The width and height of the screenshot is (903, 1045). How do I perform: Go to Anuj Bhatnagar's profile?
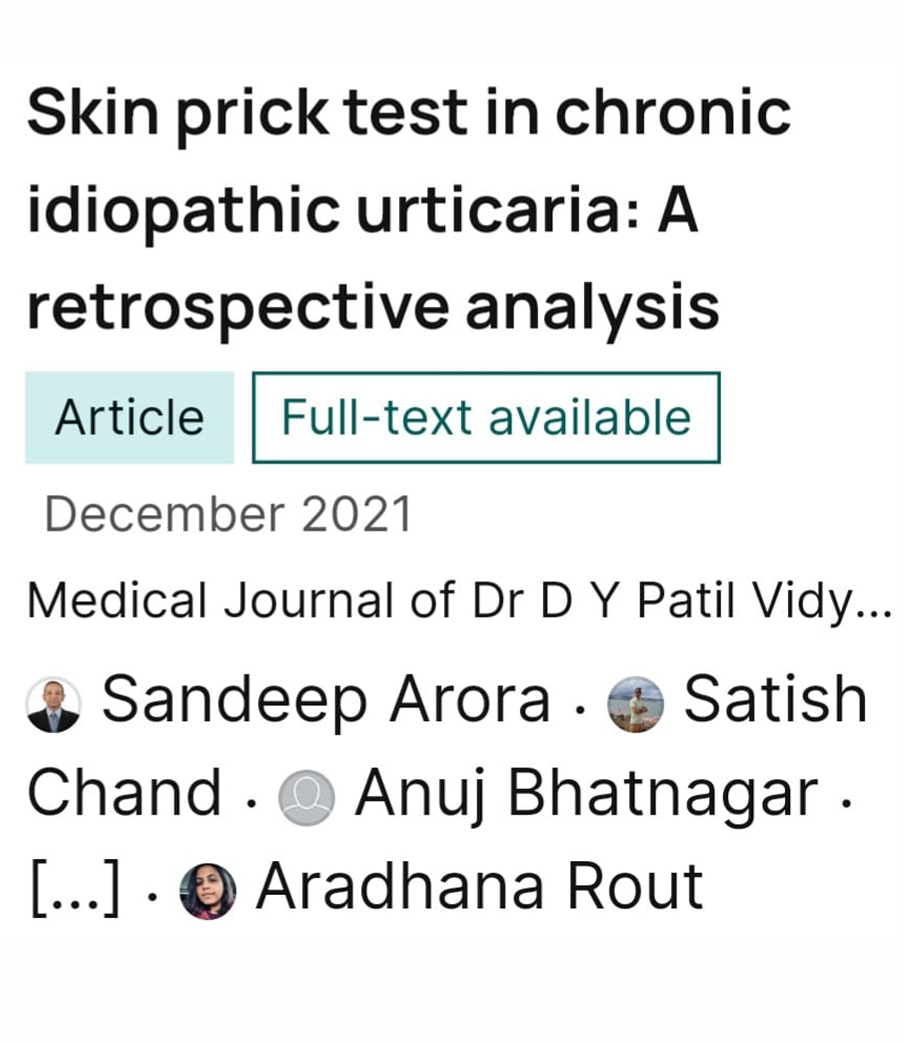pos(586,794)
